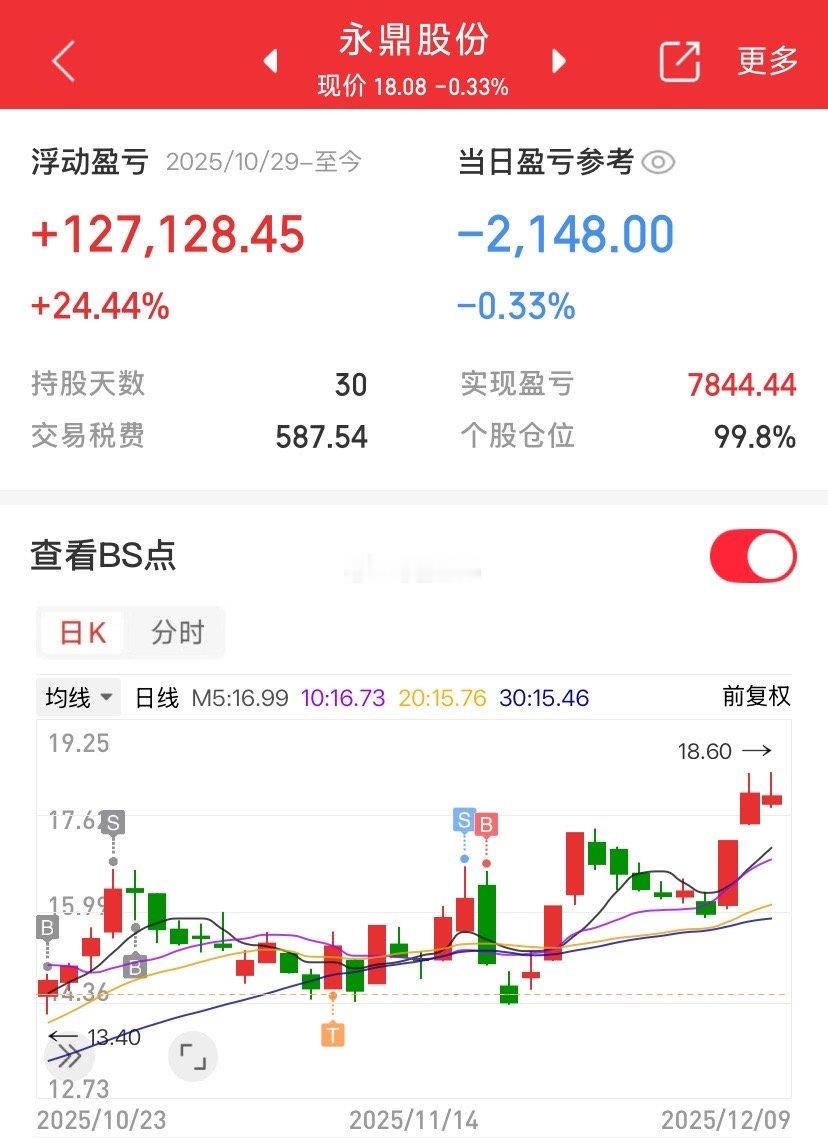
Task: Switch to previous stock using left arrow
Action: pos(271,60)
